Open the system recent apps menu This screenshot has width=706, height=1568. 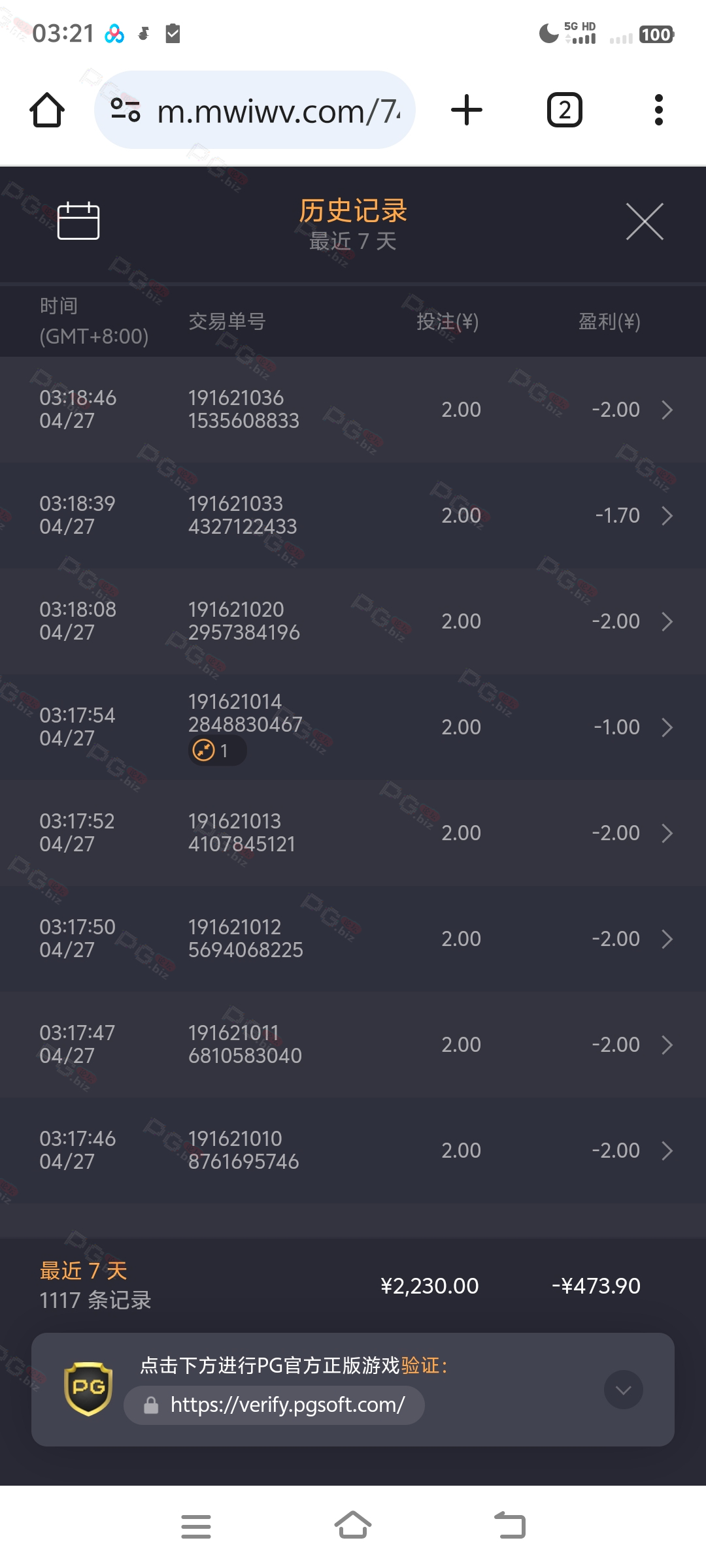196,1526
